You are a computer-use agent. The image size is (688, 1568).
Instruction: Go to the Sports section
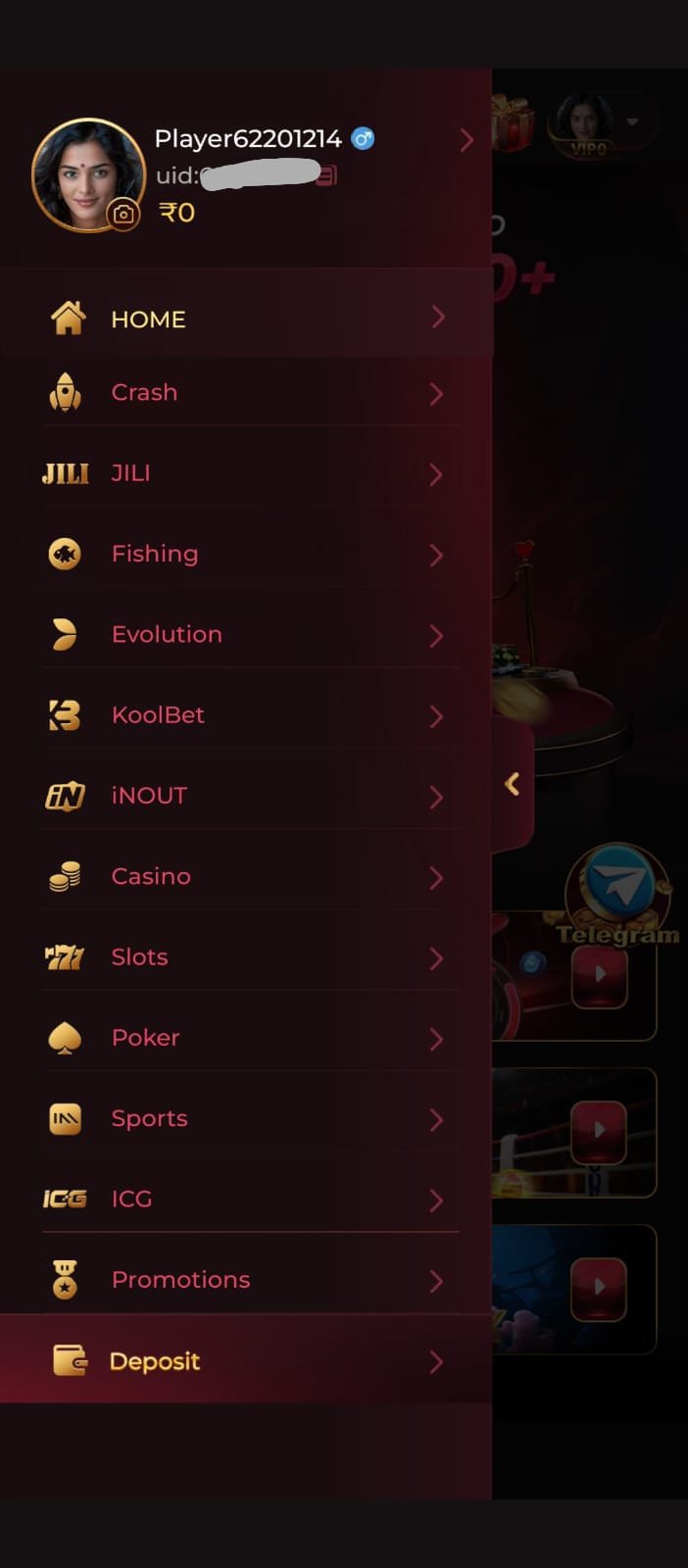(x=246, y=1118)
